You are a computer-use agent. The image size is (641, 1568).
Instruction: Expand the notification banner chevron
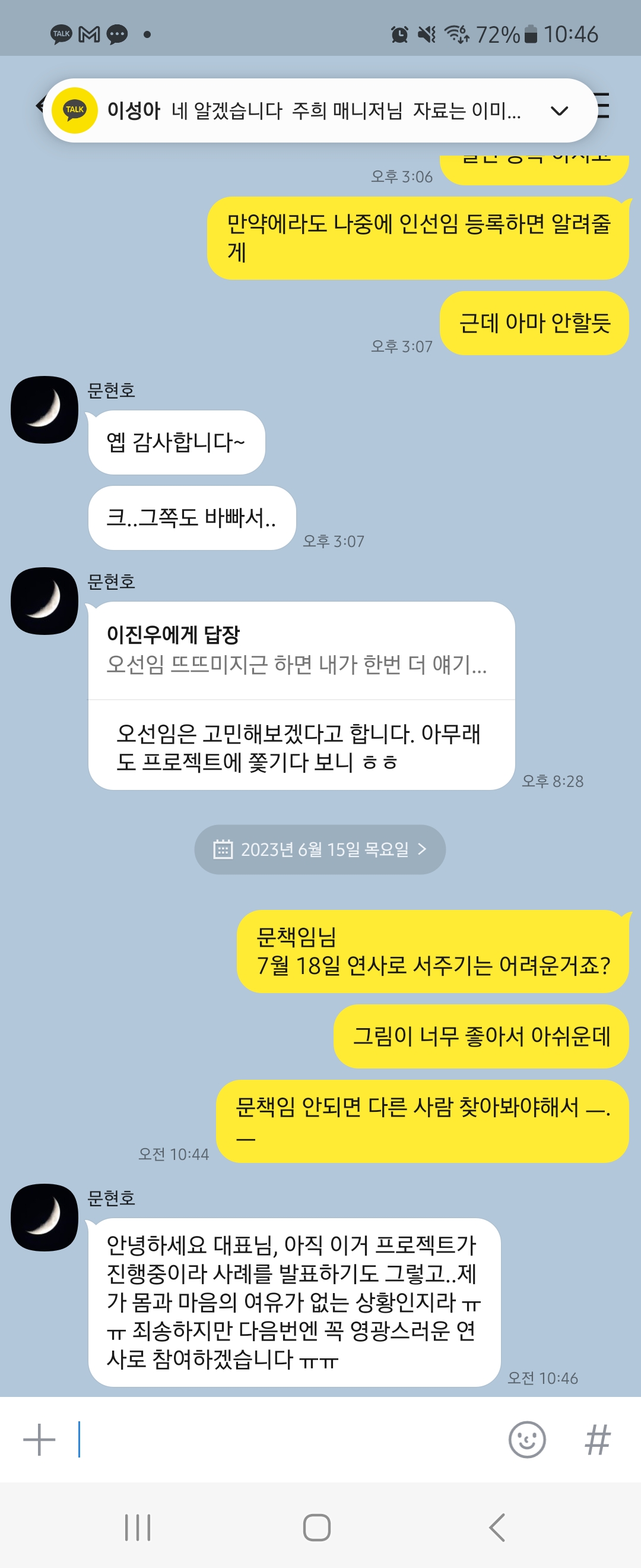tap(559, 111)
